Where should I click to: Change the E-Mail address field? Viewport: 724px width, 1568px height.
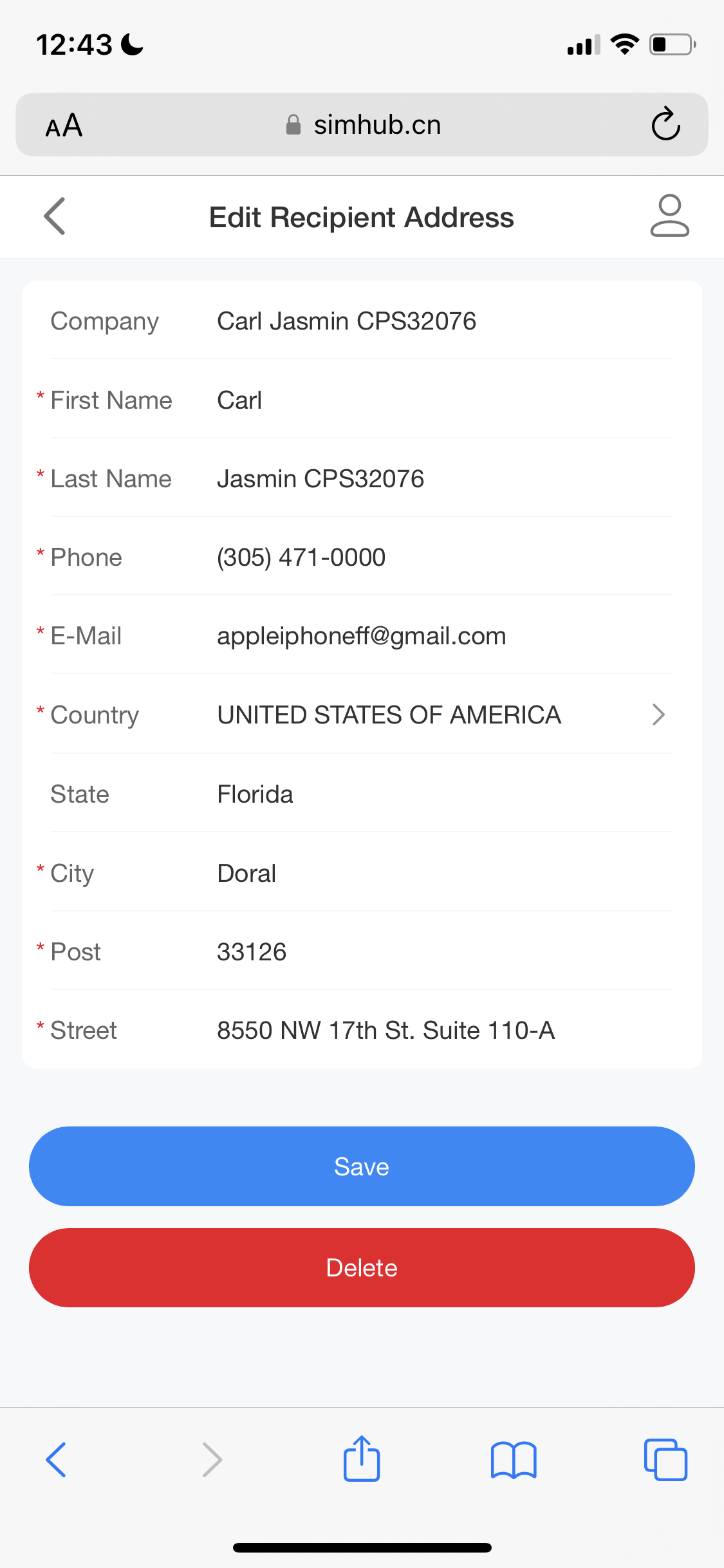tap(444, 636)
